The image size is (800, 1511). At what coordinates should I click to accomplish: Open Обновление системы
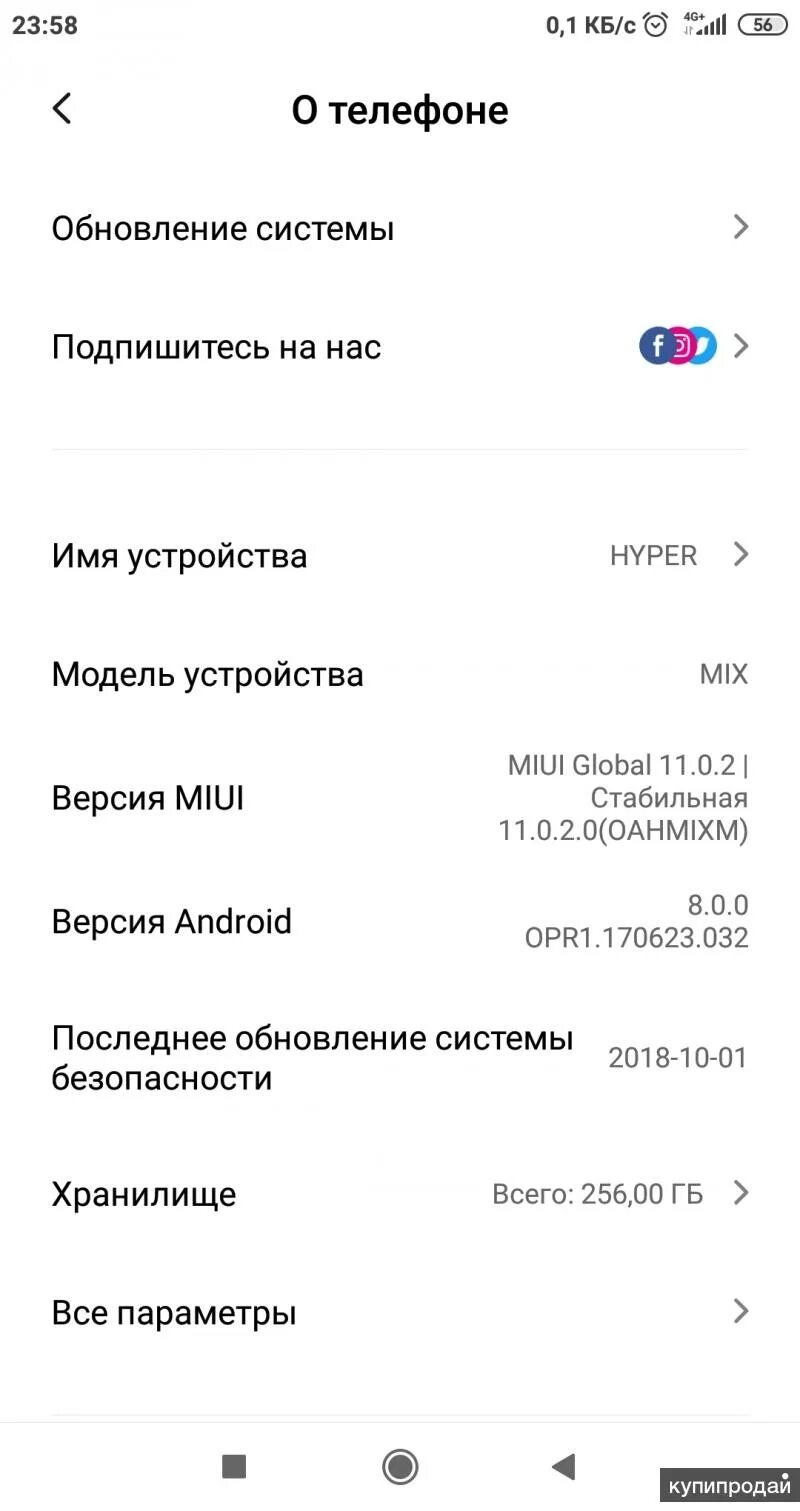(400, 228)
